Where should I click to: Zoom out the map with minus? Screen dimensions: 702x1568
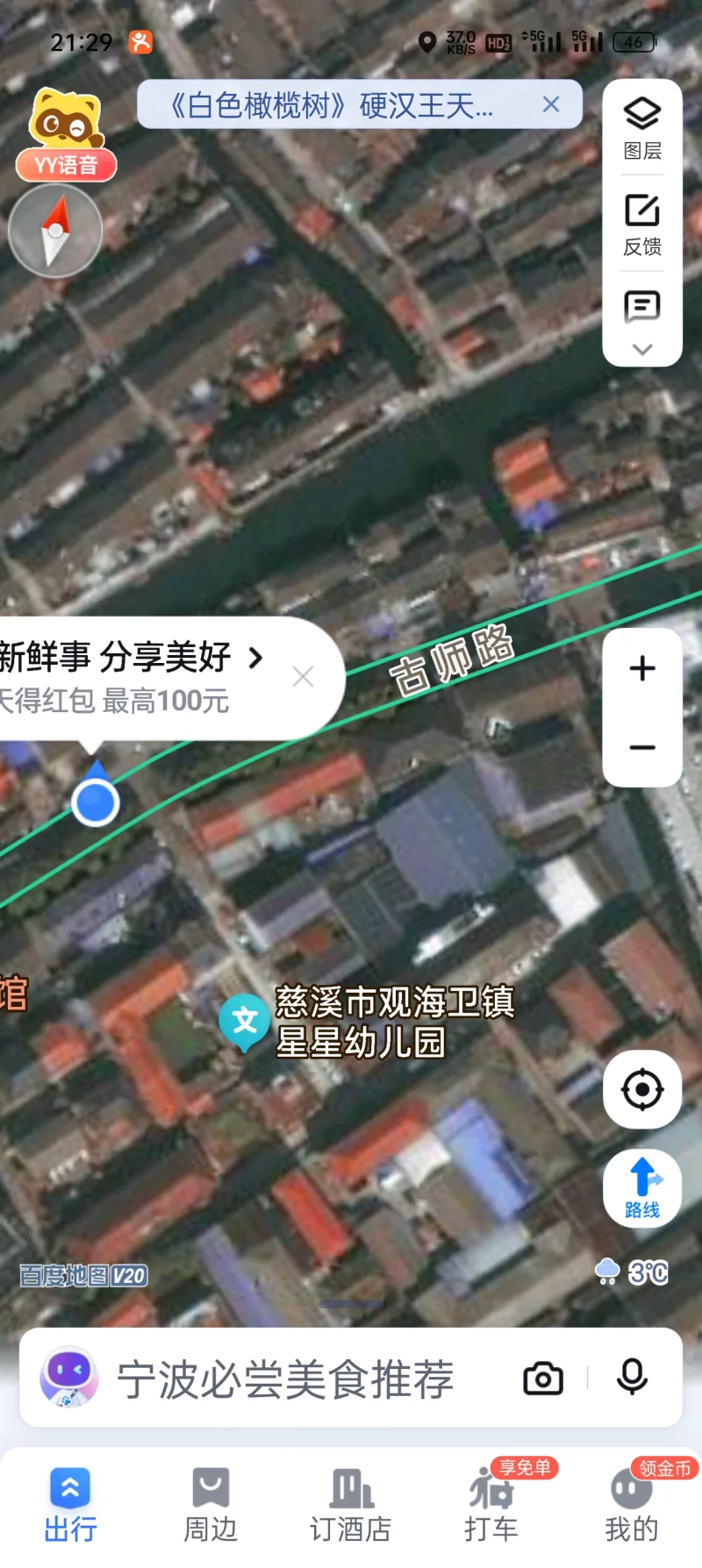point(642,747)
